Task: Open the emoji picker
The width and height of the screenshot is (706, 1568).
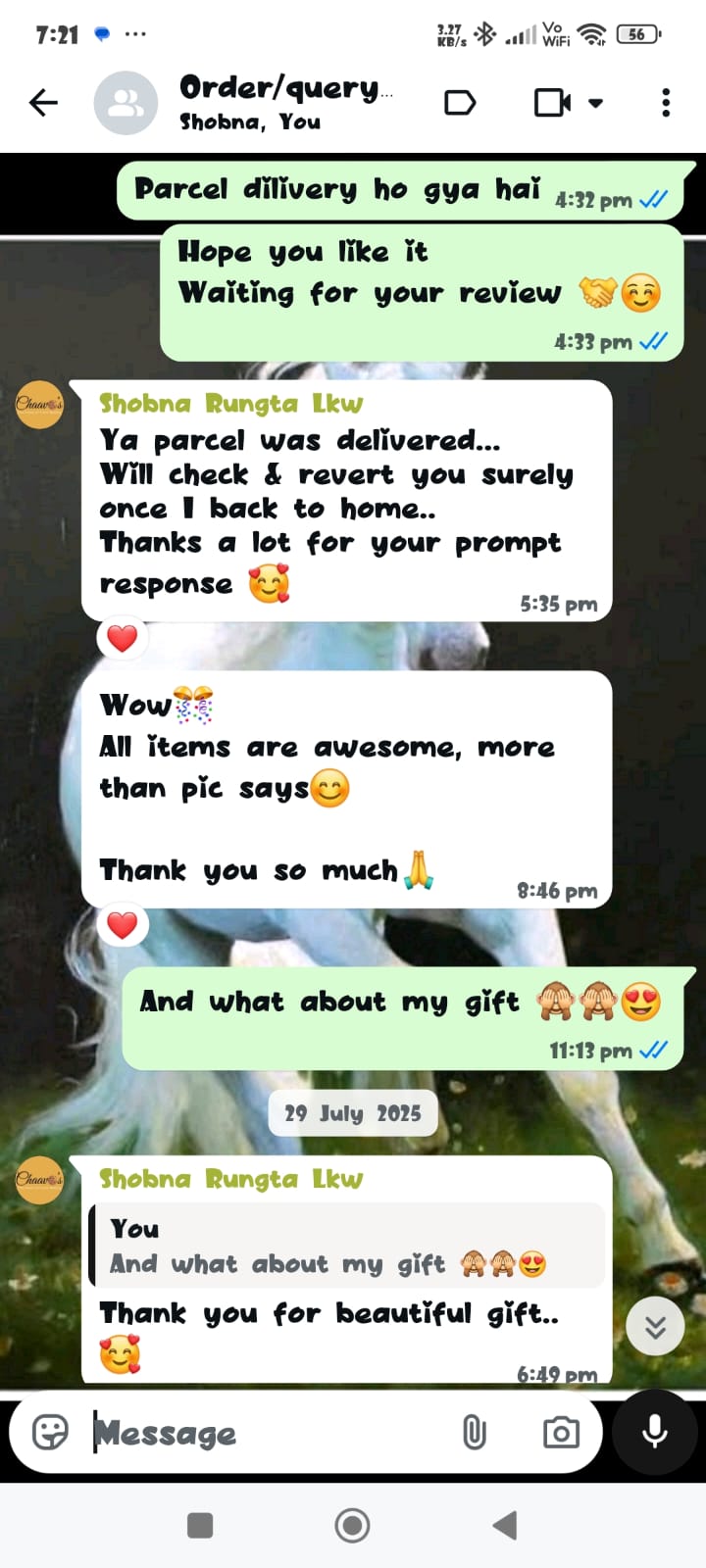Action: pos(50,1433)
